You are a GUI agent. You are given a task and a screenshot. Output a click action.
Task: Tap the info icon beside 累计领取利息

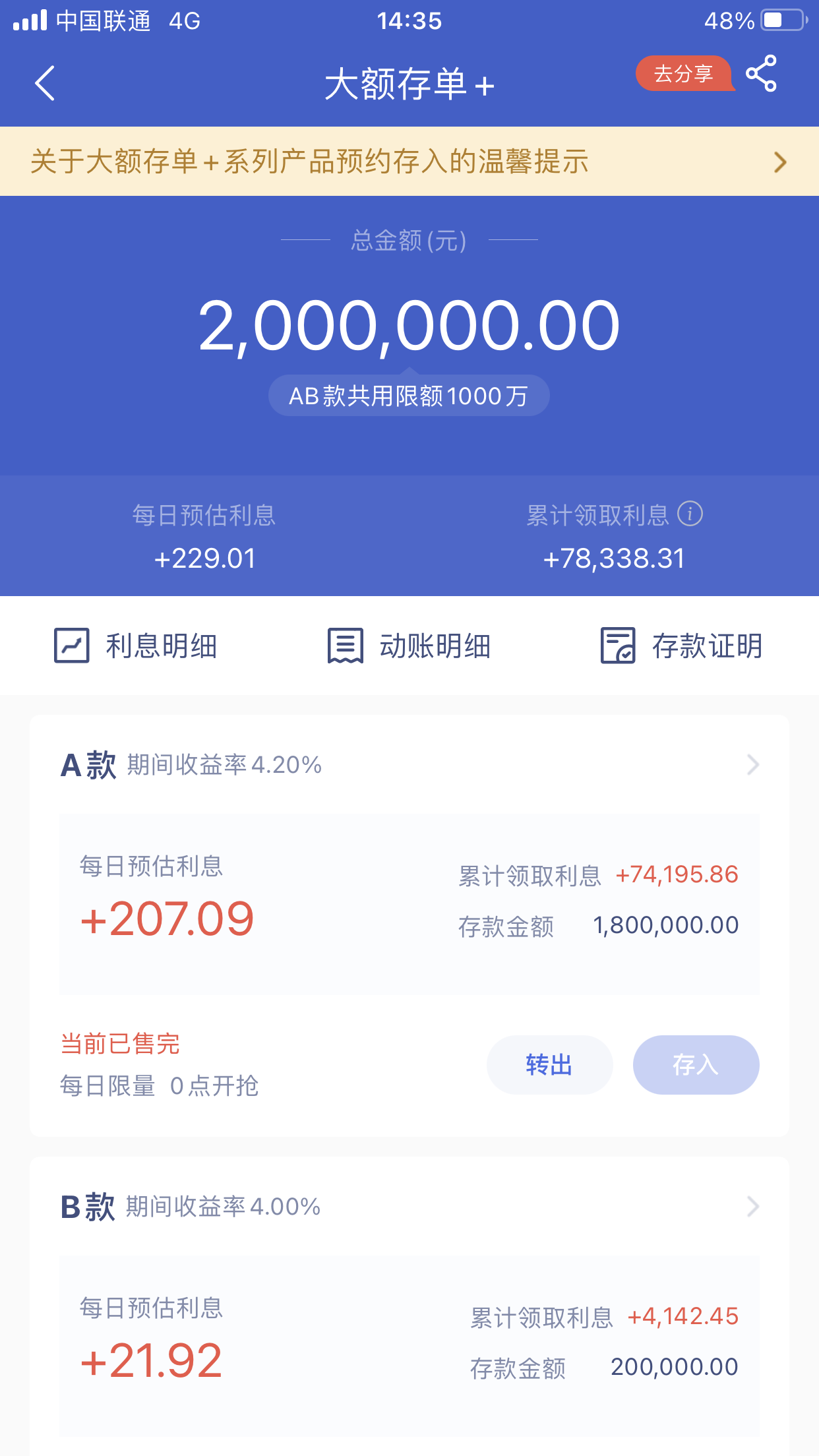click(x=691, y=514)
